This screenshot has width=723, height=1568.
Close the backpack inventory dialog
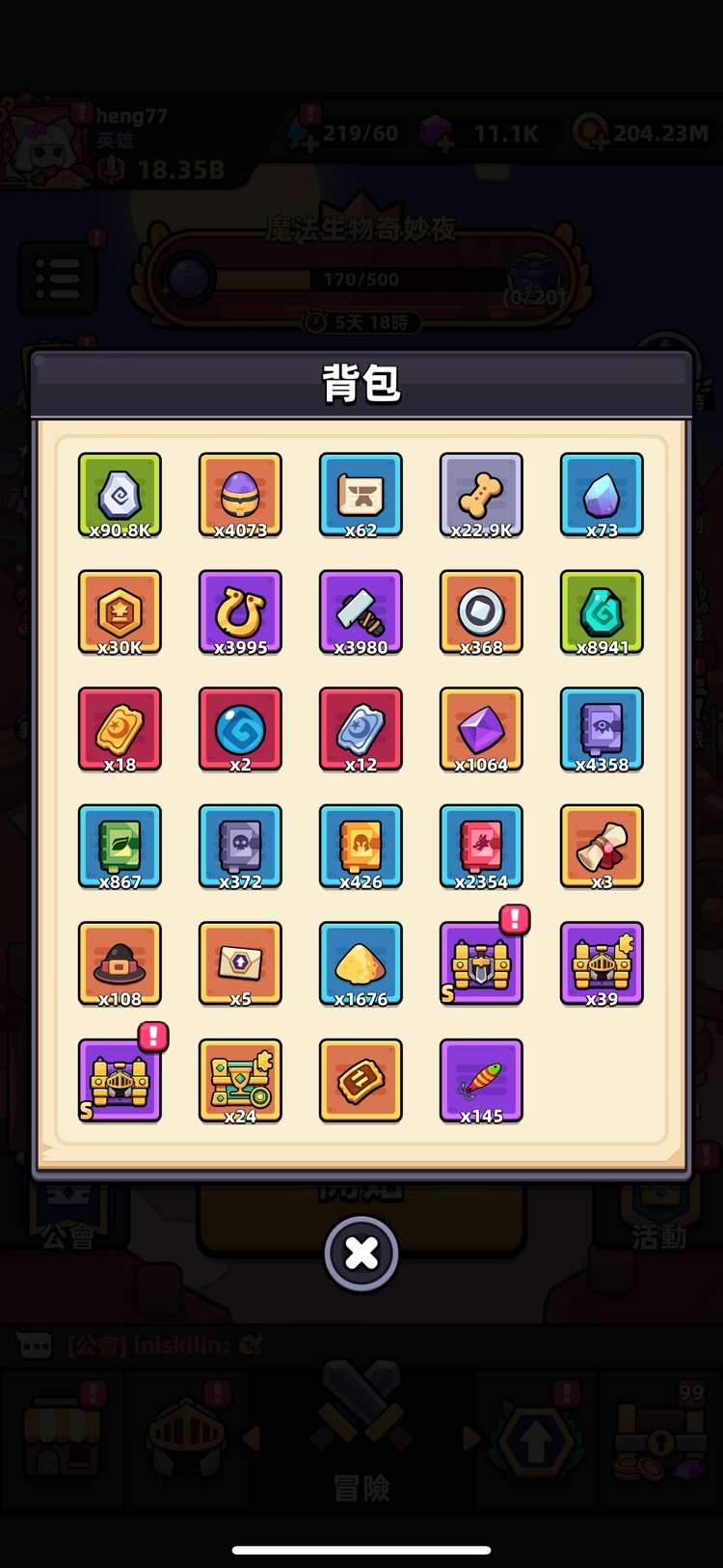(x=361, y=1253)
